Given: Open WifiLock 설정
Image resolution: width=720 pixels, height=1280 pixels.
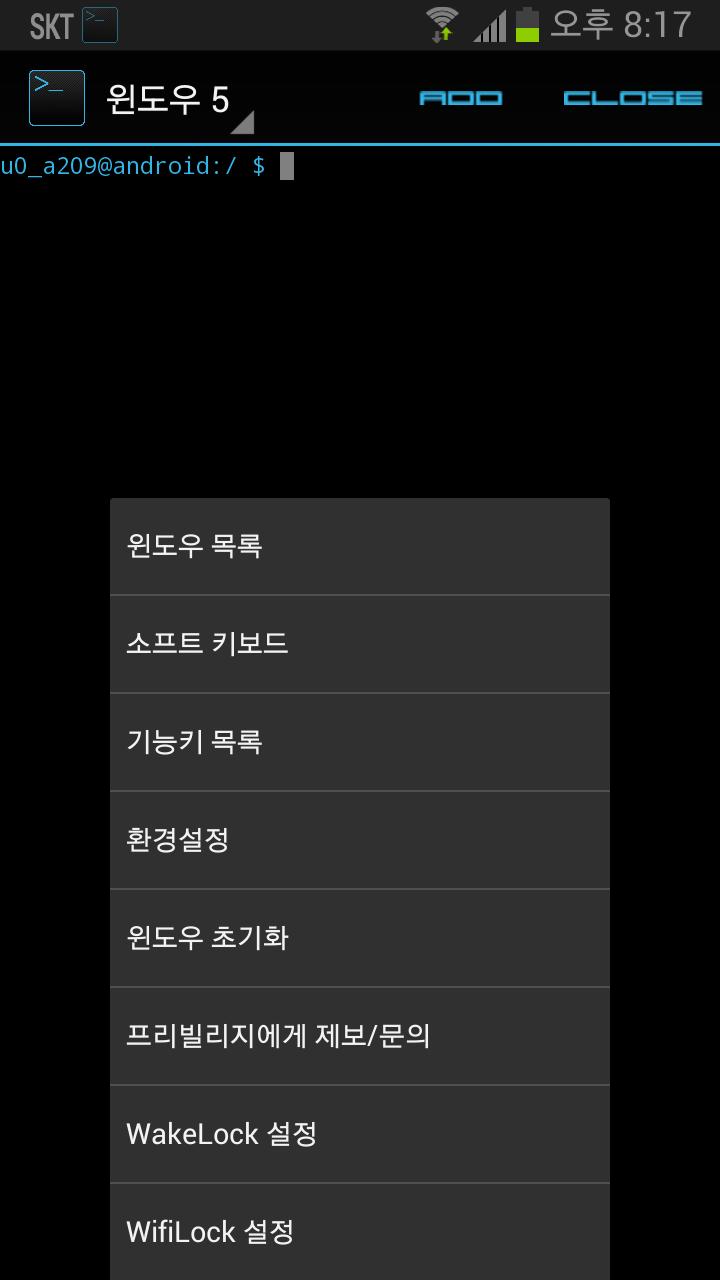Looking at the screenshot, I should (x=359, y=1231).
